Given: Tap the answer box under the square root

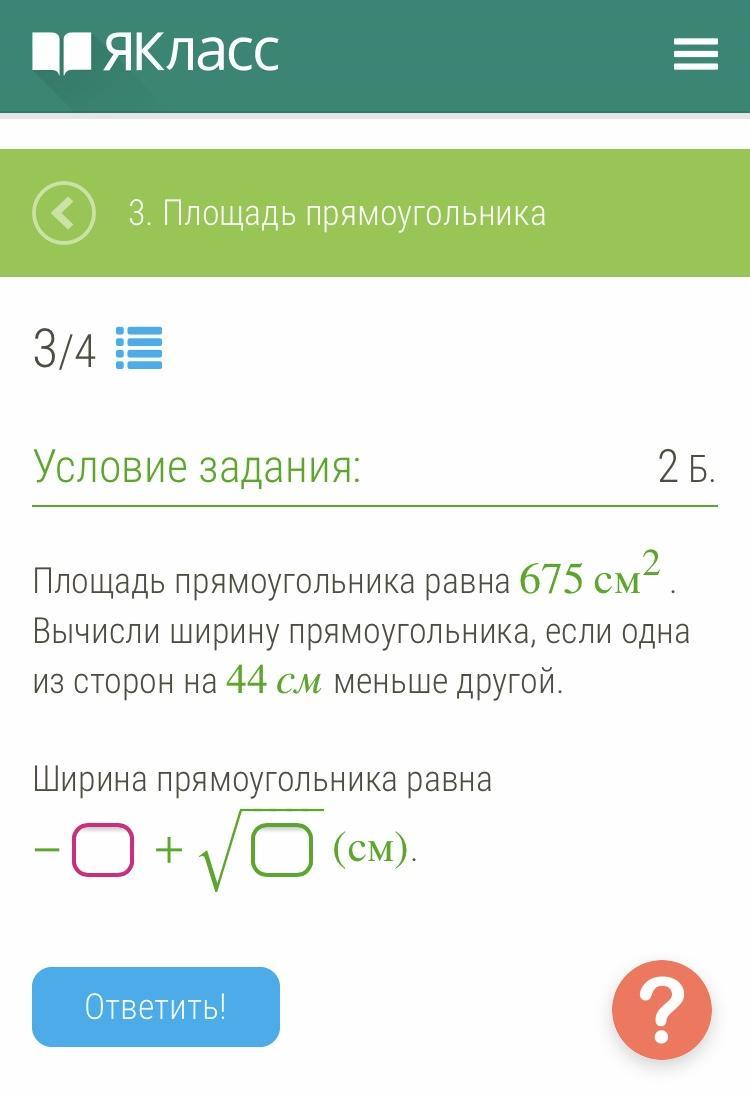Looking at the screenshot, I should click(x=282, y=851).
